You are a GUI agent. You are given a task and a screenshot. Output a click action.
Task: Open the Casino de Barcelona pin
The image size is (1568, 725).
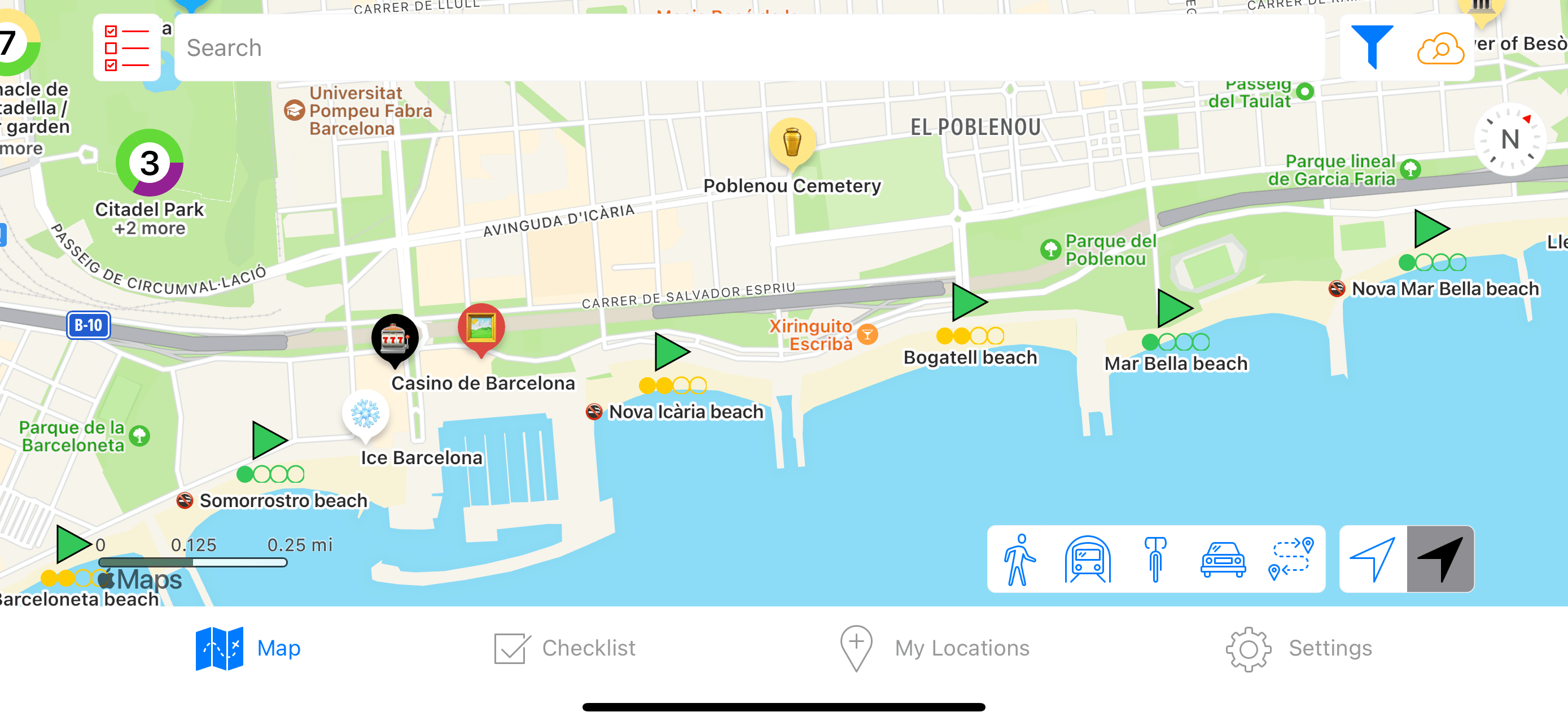tap(395, 338)
